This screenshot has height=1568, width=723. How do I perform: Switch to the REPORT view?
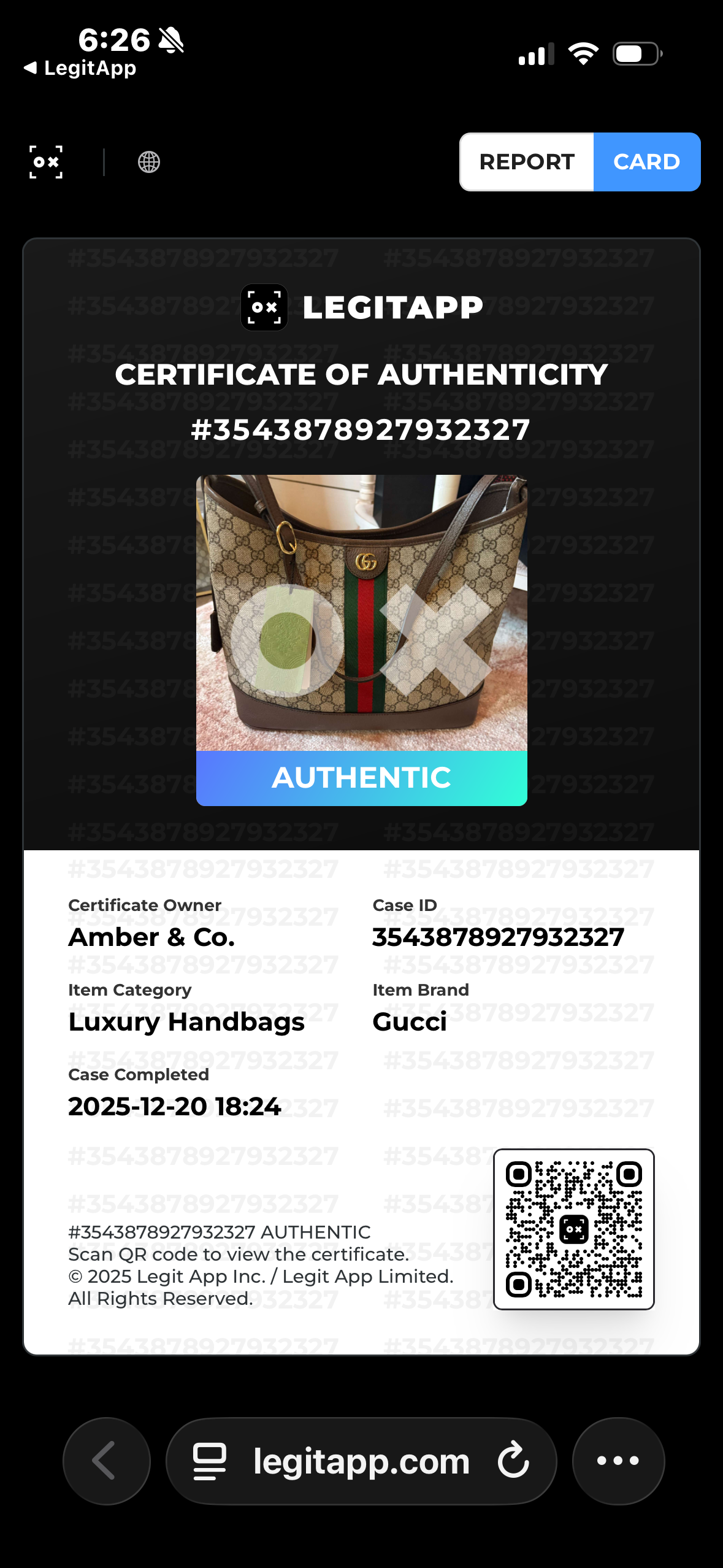point(527,162)
